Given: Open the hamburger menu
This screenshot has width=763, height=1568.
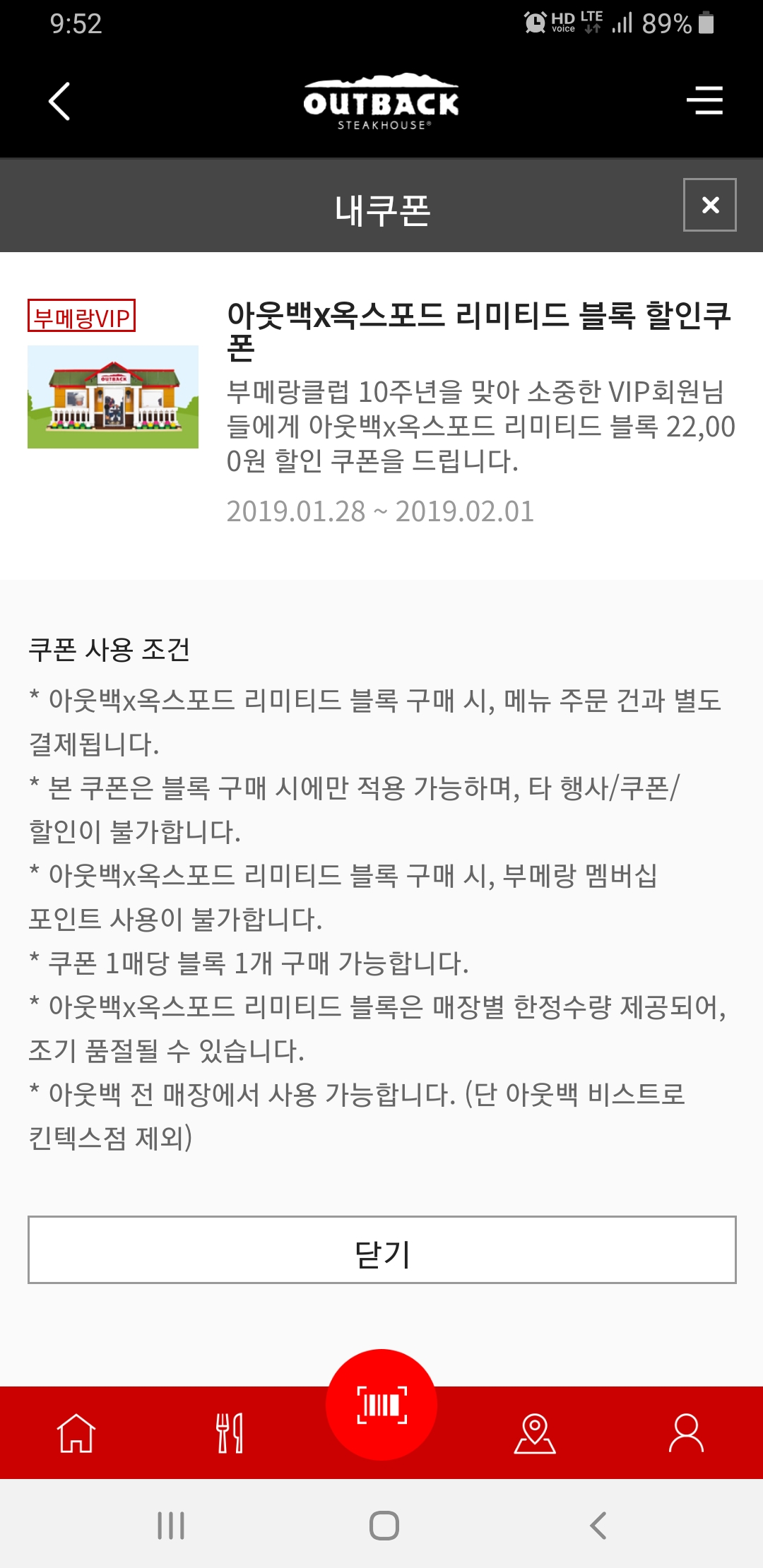Looking at the screenshot, I should pos(704,100).
